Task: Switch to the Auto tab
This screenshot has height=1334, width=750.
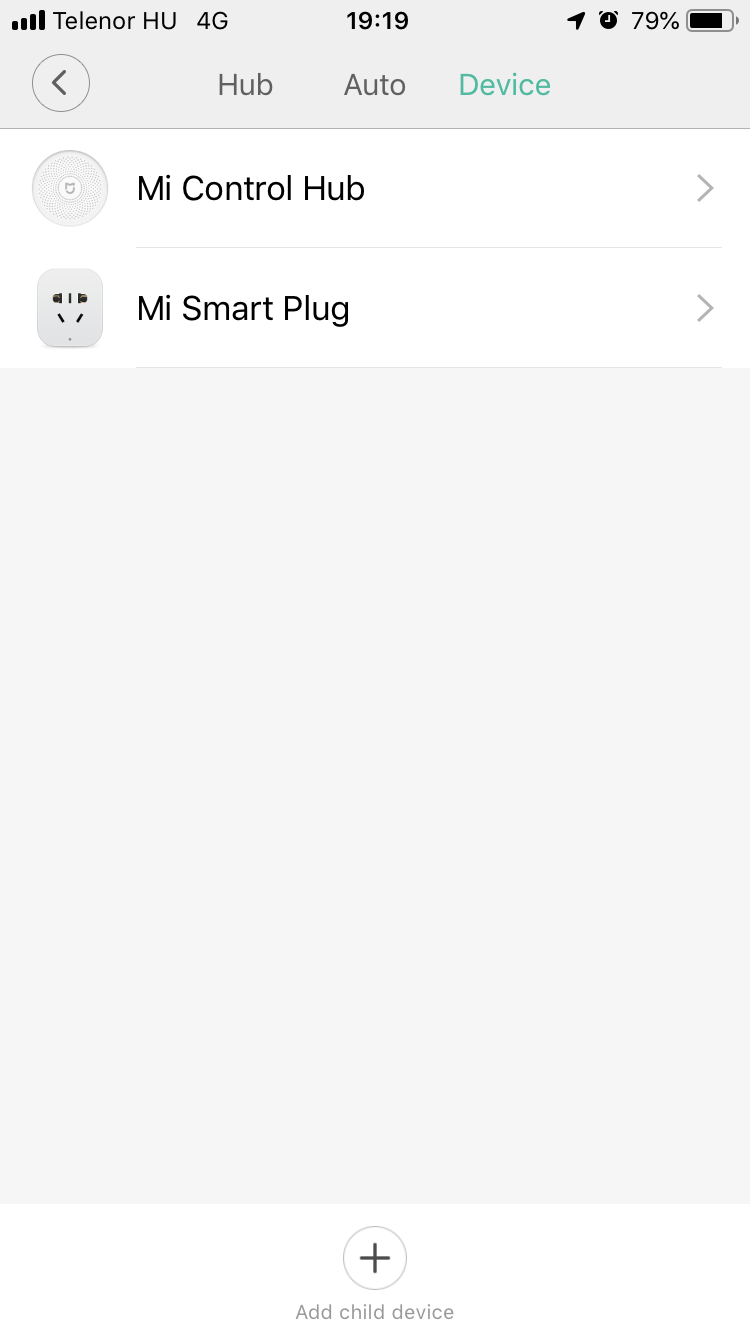Action: click(x=374, y=85)
